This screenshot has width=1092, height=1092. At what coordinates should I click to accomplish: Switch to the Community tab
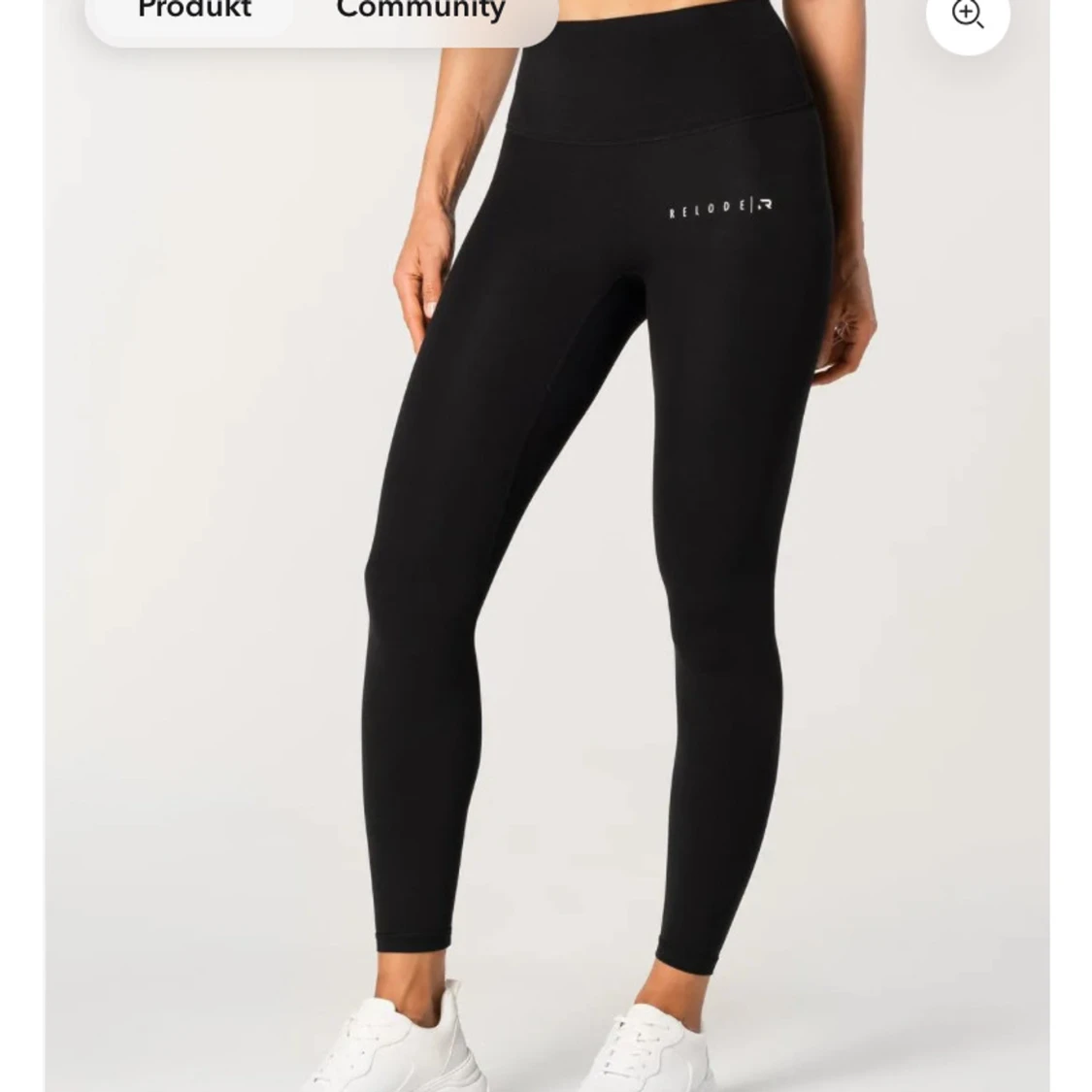420,12
